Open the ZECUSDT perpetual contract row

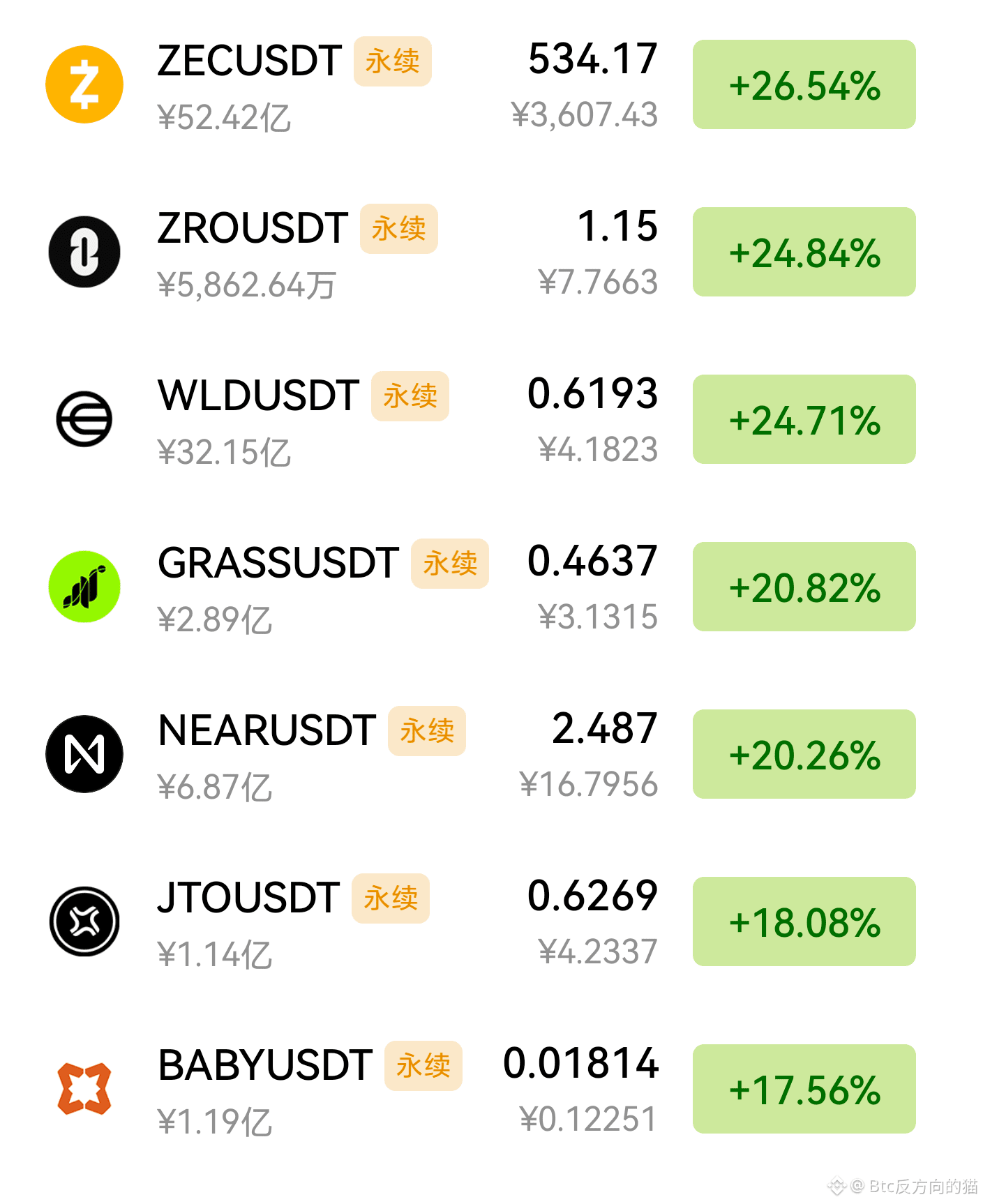click(x=491, y=84)
